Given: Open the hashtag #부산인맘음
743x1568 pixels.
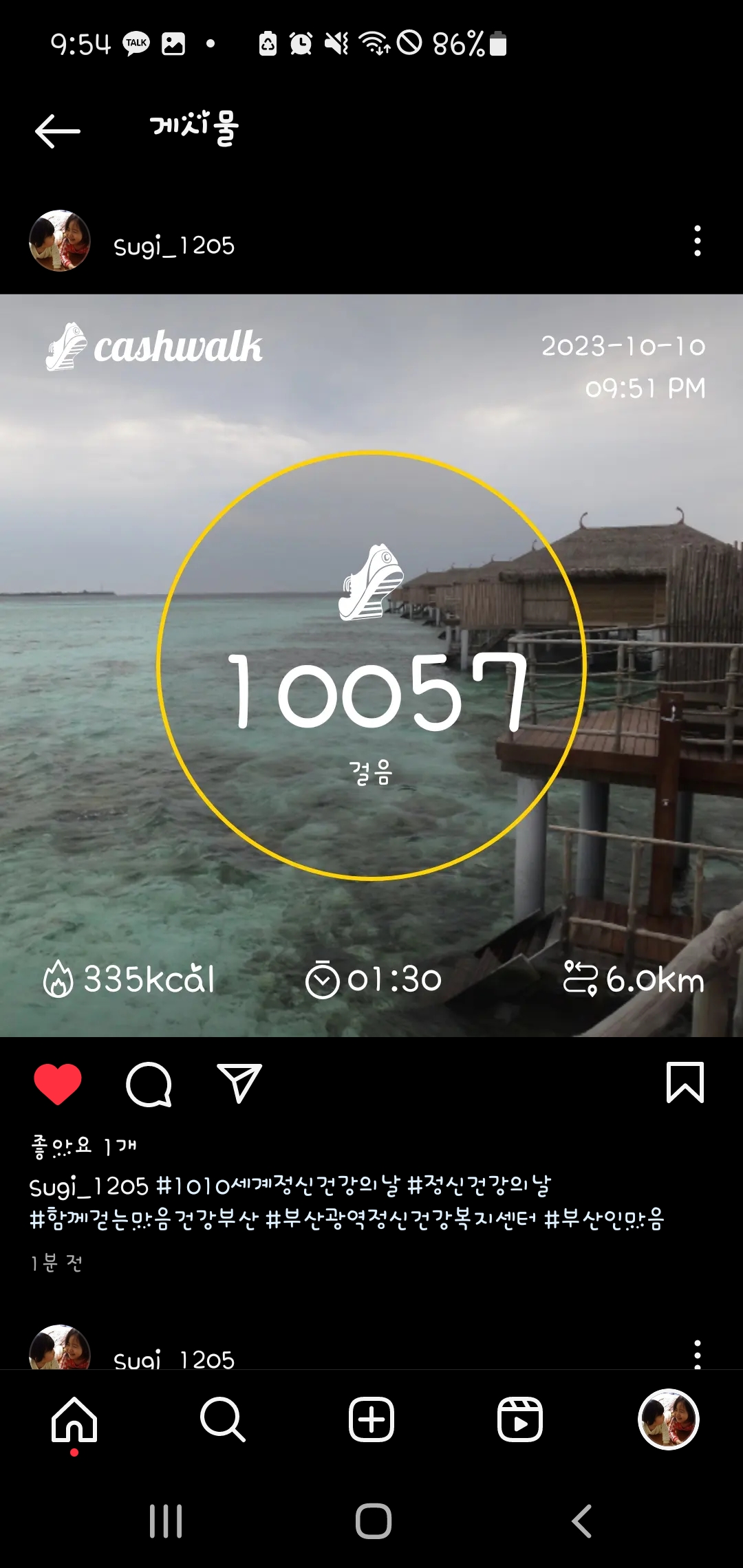Looking at the screenshot, I should (604, 1219).
